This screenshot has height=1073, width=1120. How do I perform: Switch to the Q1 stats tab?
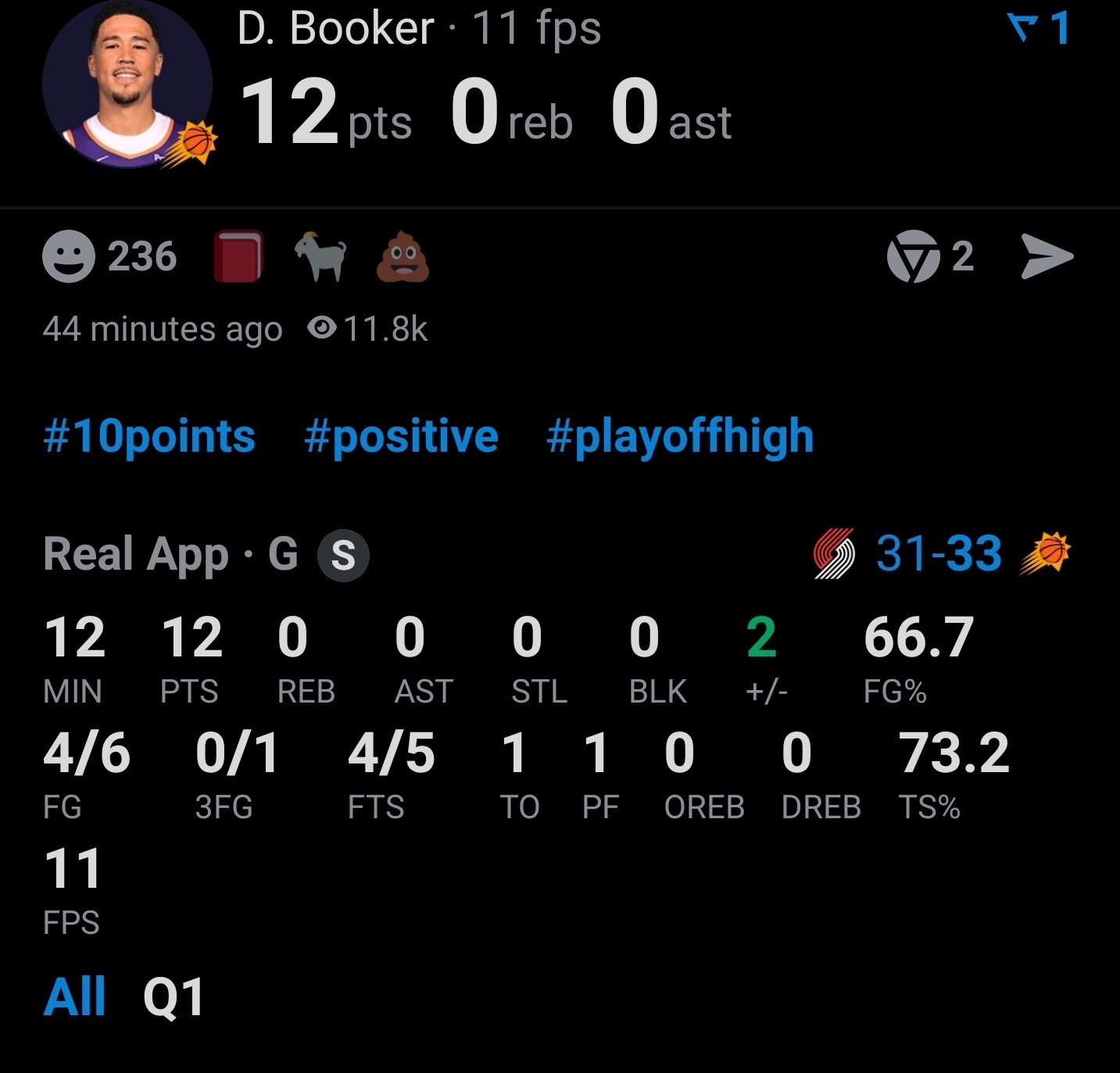(x=174, y=997)
